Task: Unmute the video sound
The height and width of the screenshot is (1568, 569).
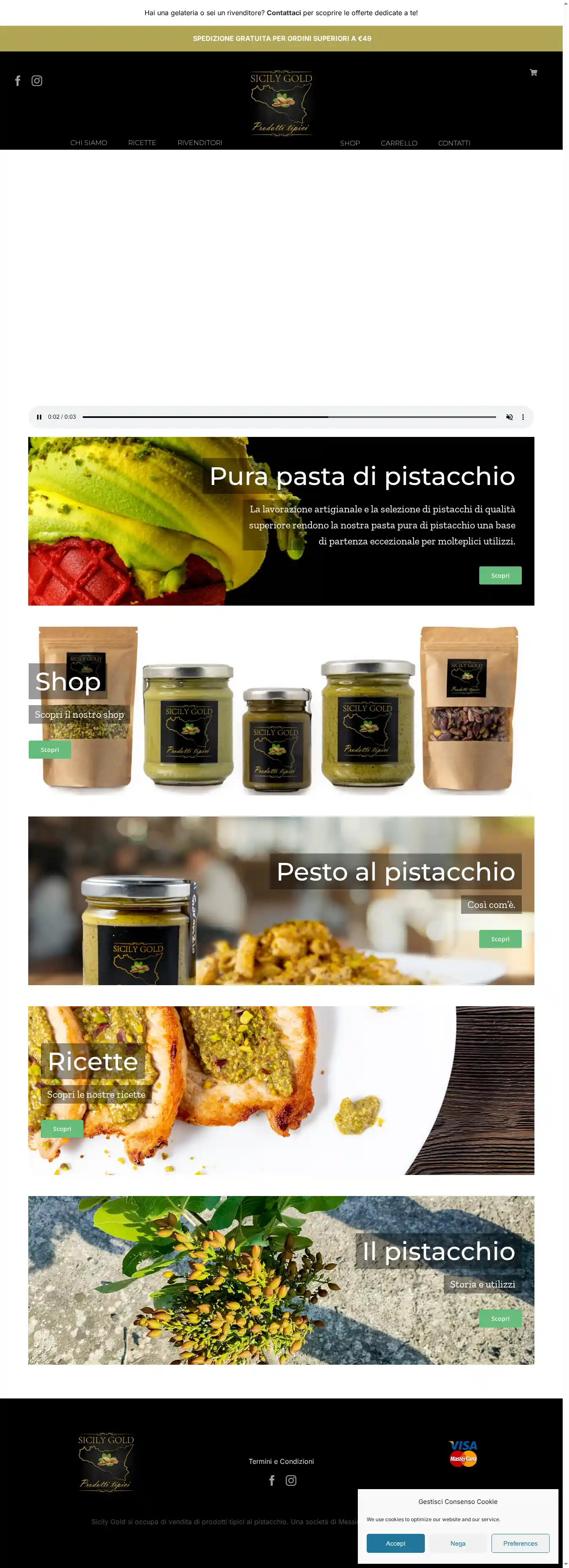Action: 510,417
